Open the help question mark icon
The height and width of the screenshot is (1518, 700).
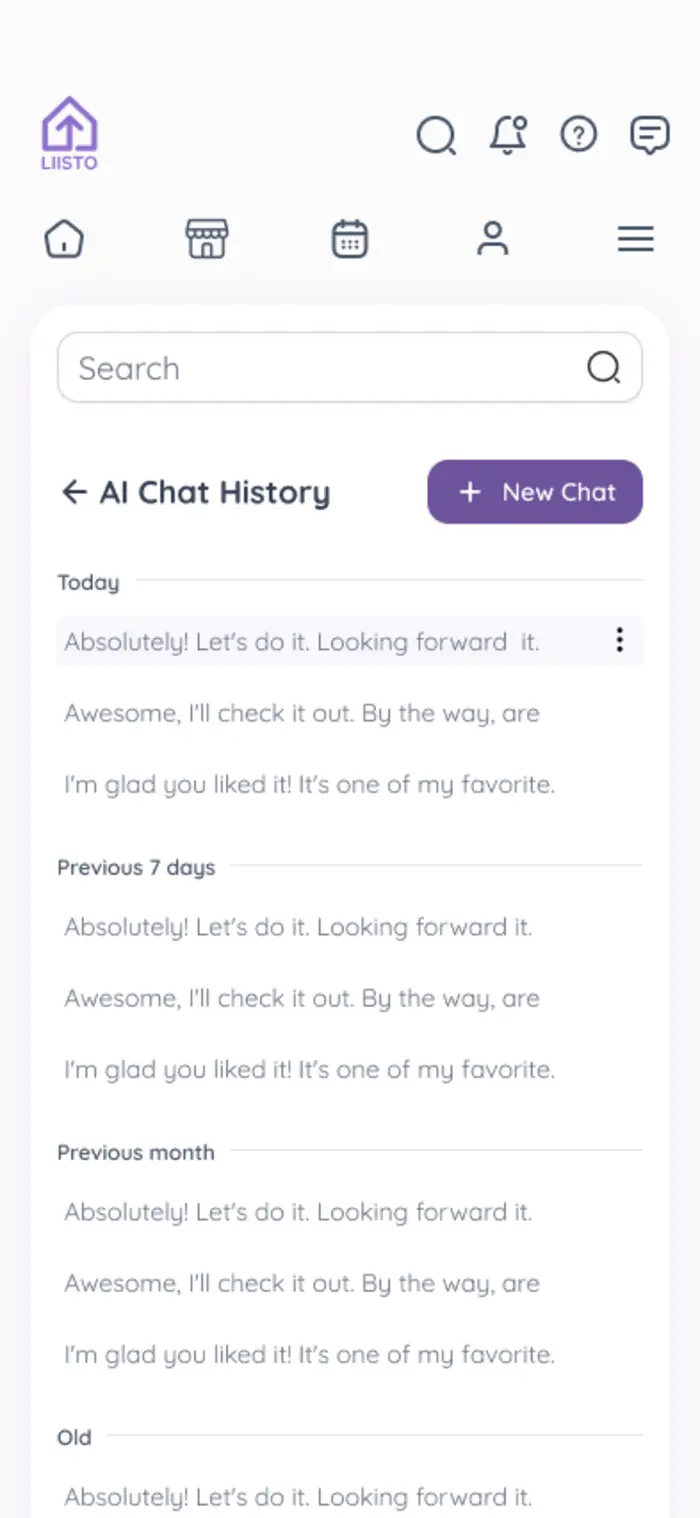tap(579, 134)
